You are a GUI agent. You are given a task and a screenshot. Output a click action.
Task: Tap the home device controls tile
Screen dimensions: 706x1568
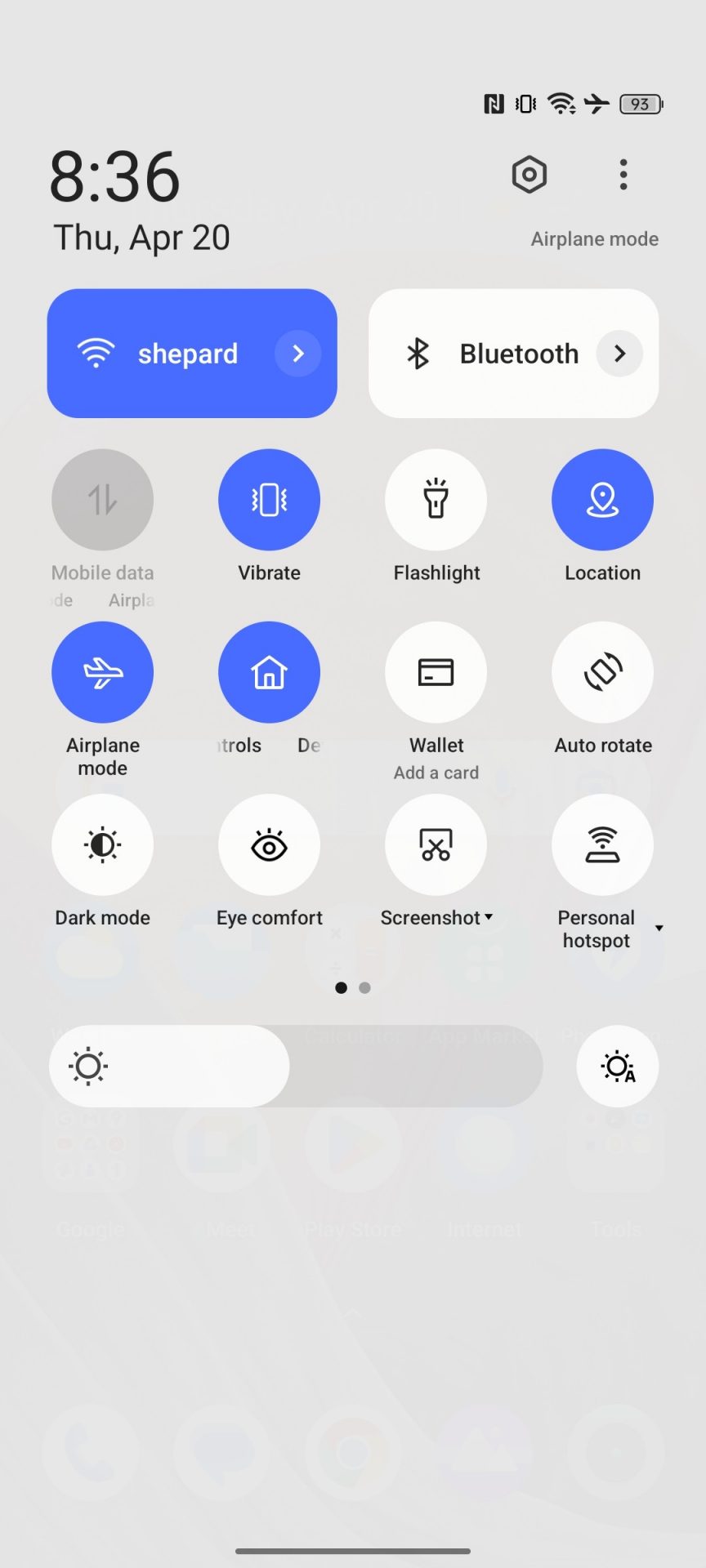(269, 672)
